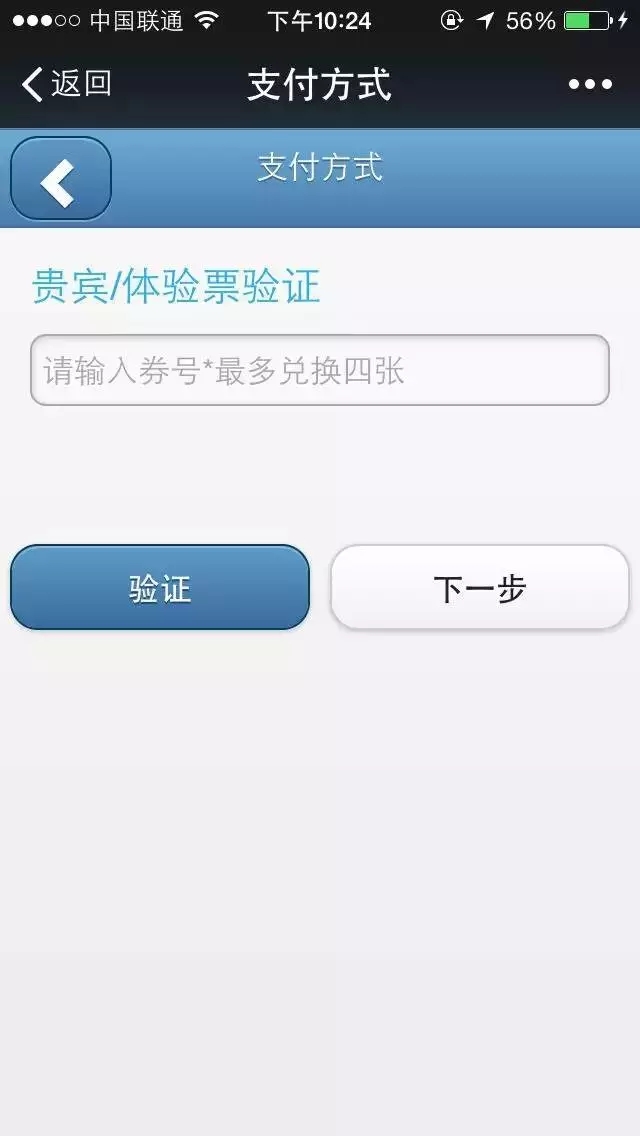
Task: Tap the blue back arrow button
Action: click(x=60, y=179)
